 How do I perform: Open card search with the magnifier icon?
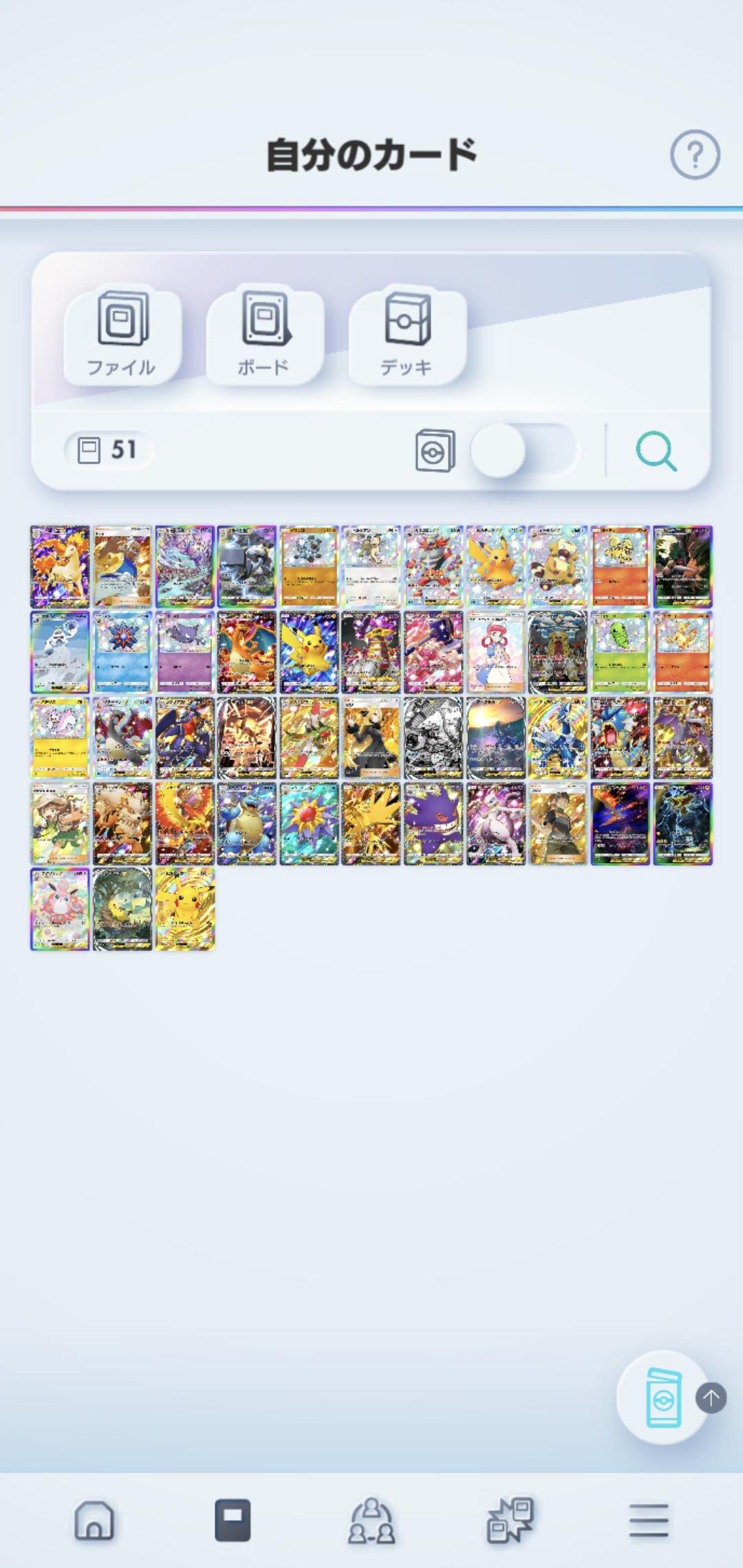[656, 451]
